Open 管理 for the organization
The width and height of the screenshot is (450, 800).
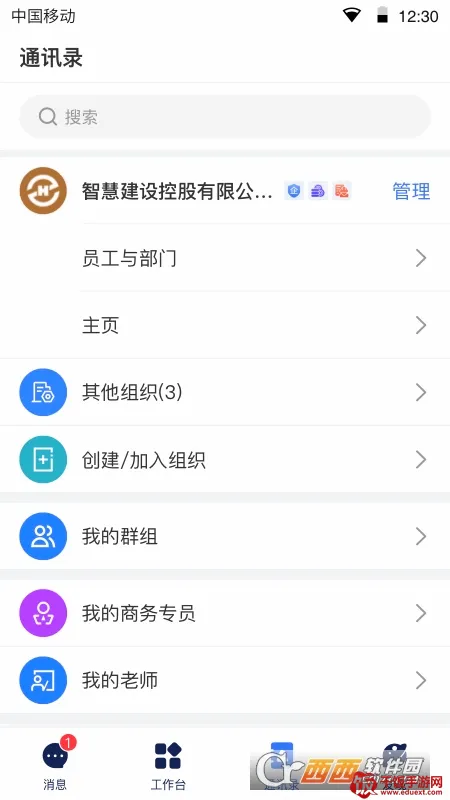(x=411, y=191)
